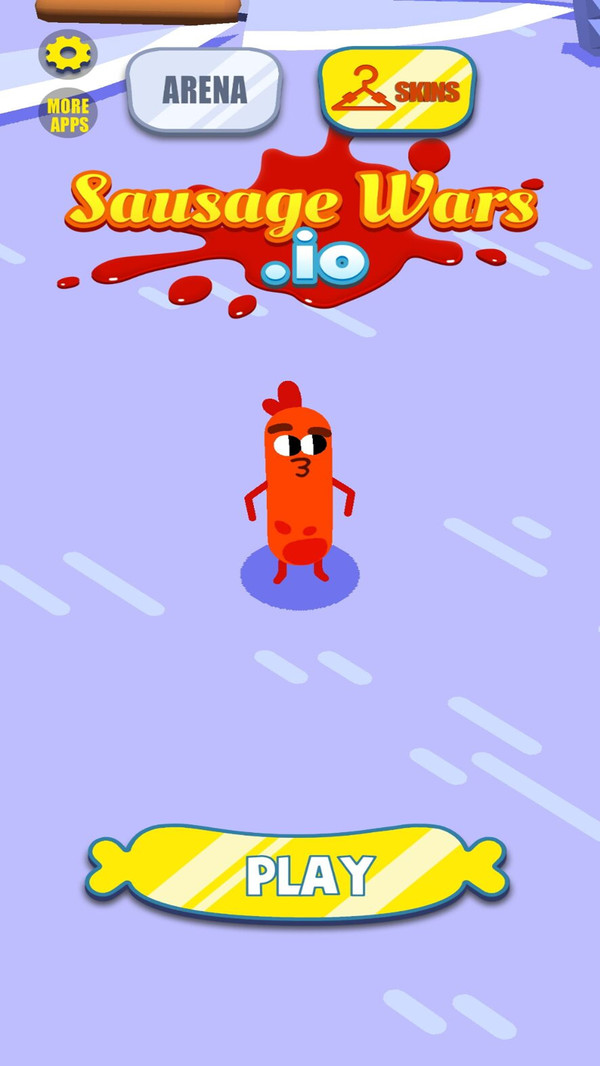Open the settings gear icon
Viewport: 600px width, 1066px height.
(x=68, y=54)
